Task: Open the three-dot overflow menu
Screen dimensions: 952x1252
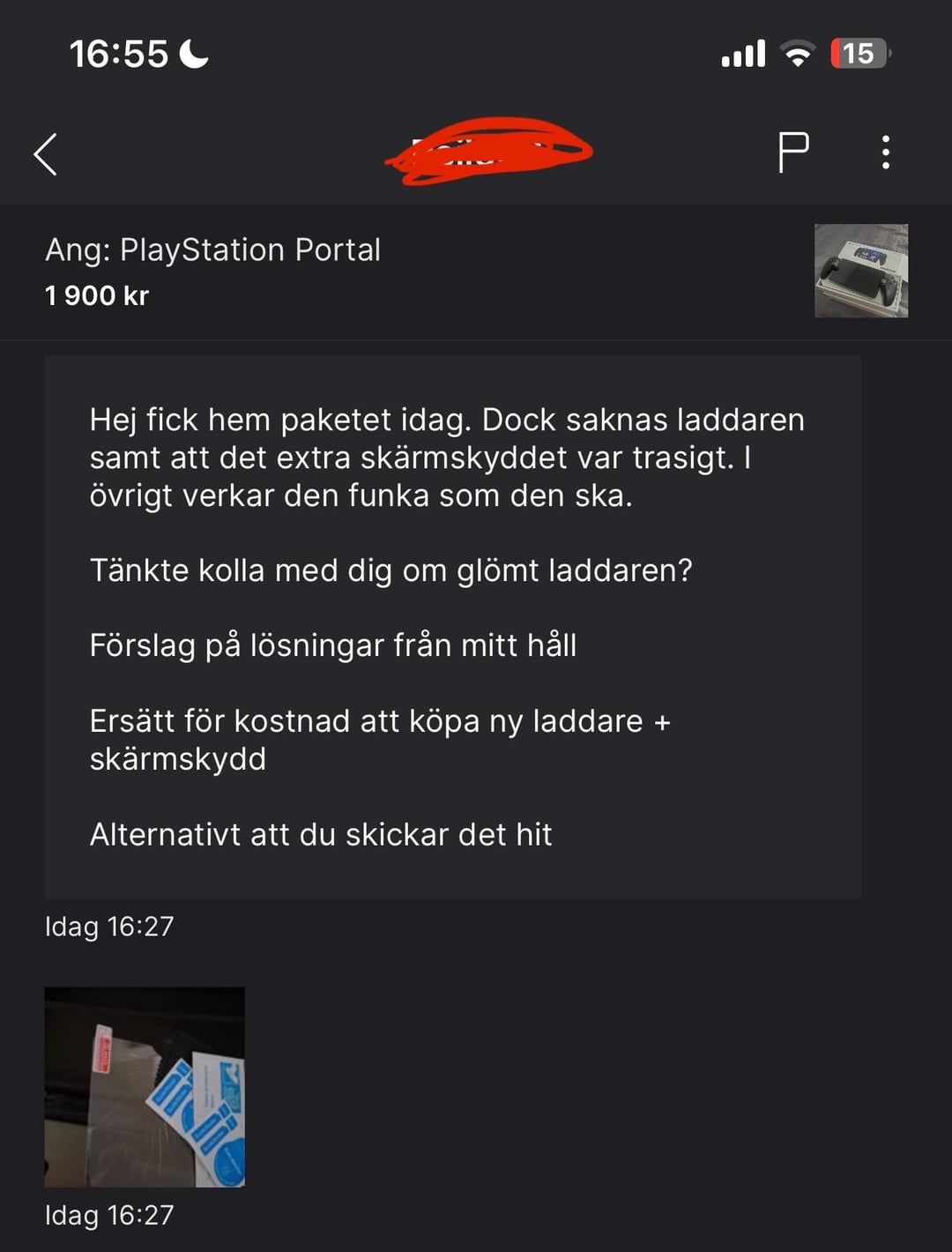Action: [x=885, y=153]
